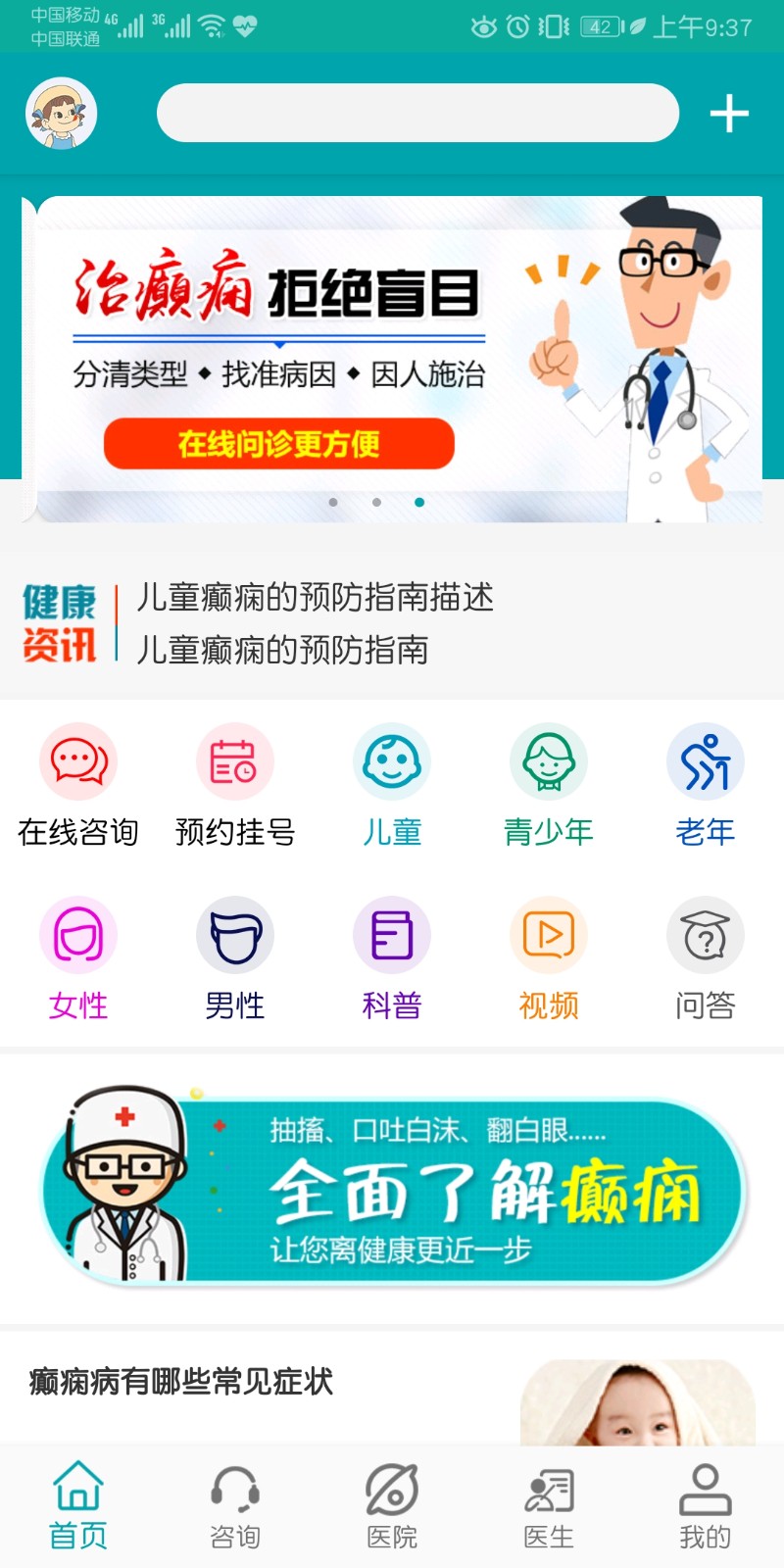Open article 癫痫病有哪些常见症状
This screenshot has height=1568, width=784.
pos(181,1382)
